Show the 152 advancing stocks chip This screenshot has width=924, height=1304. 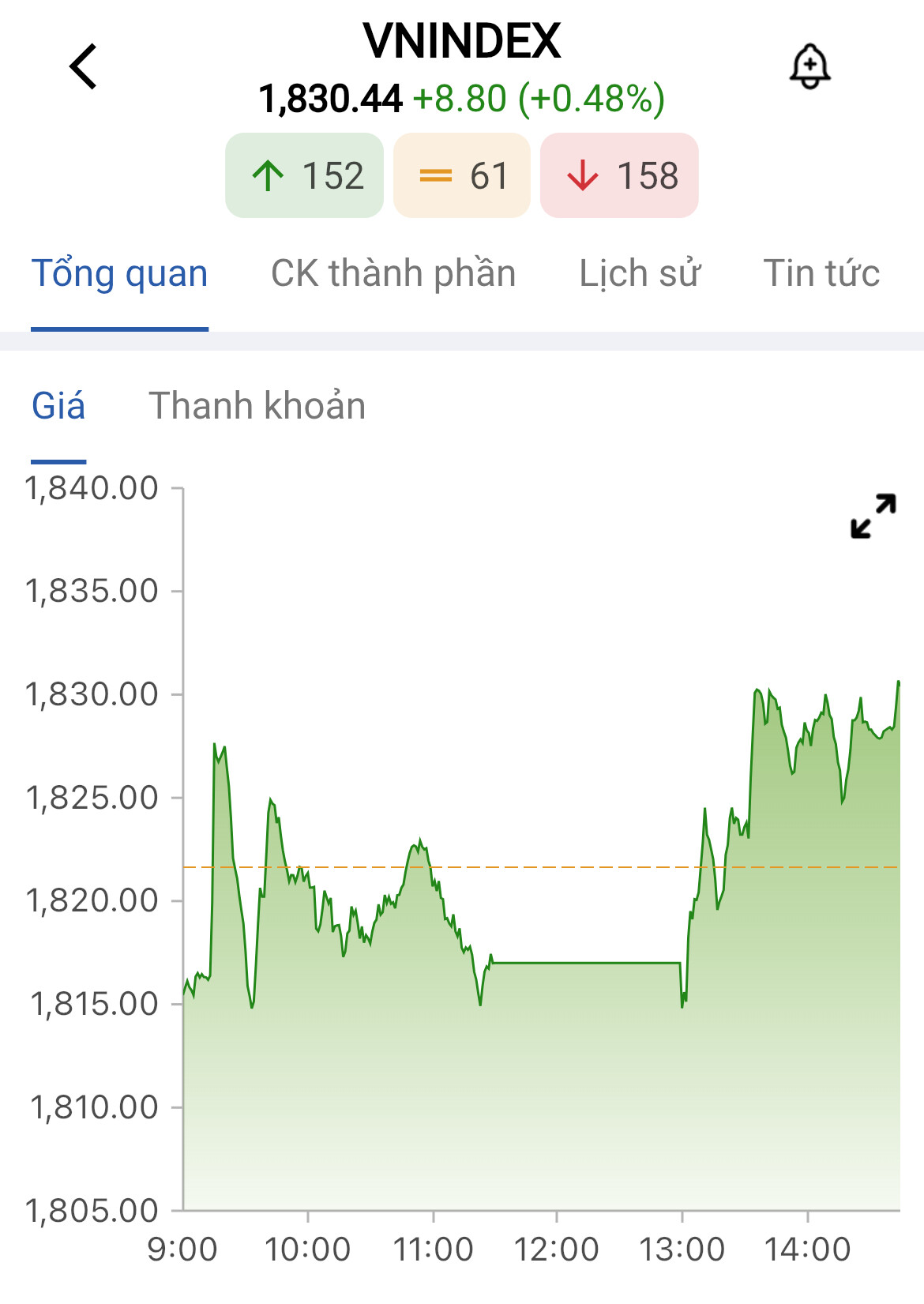304,175
